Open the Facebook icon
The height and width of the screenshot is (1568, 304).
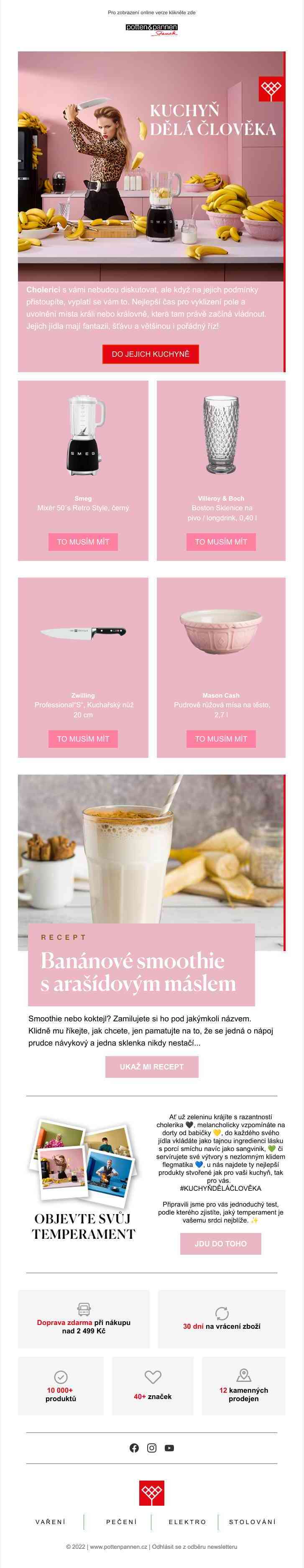click(x=134, y=1448)
